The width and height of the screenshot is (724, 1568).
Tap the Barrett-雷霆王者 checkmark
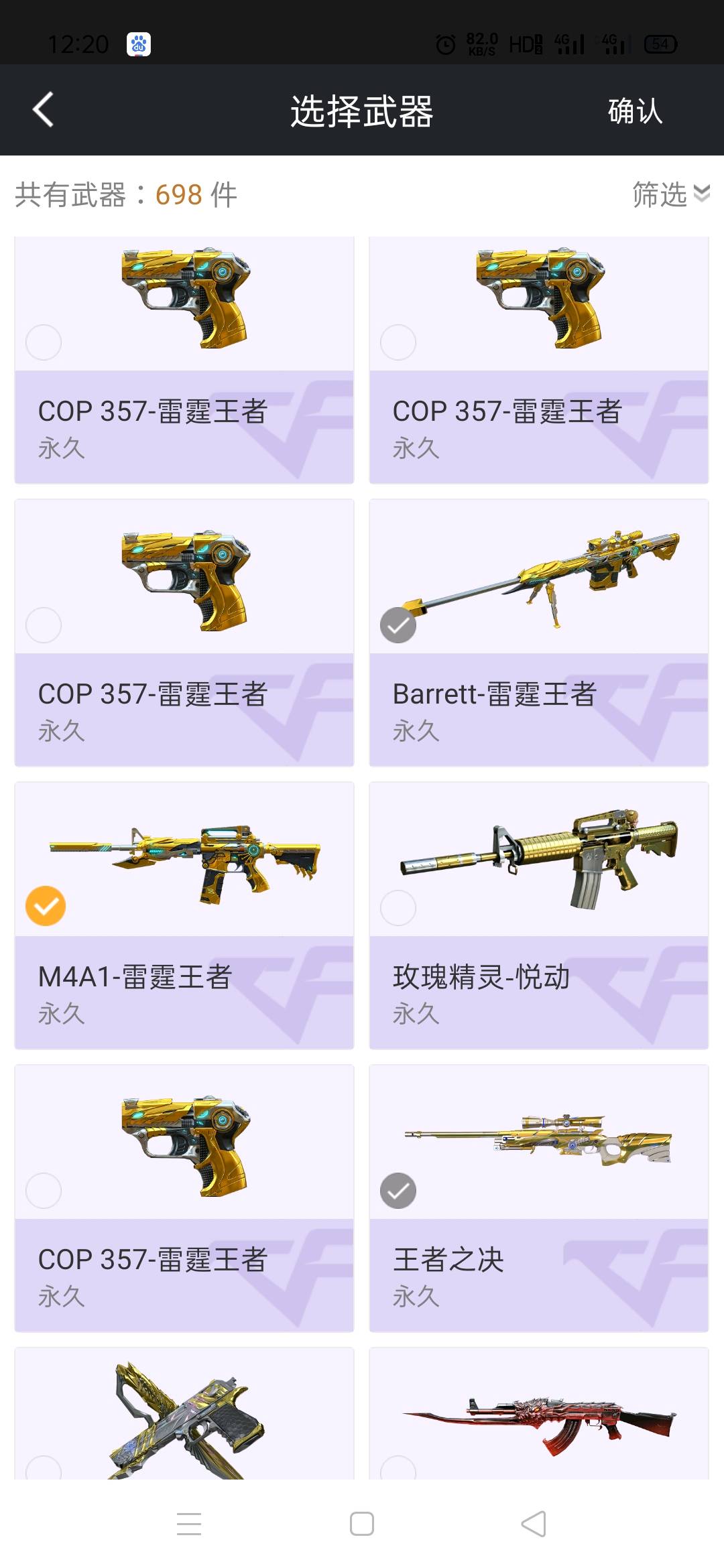pos(398,625)
